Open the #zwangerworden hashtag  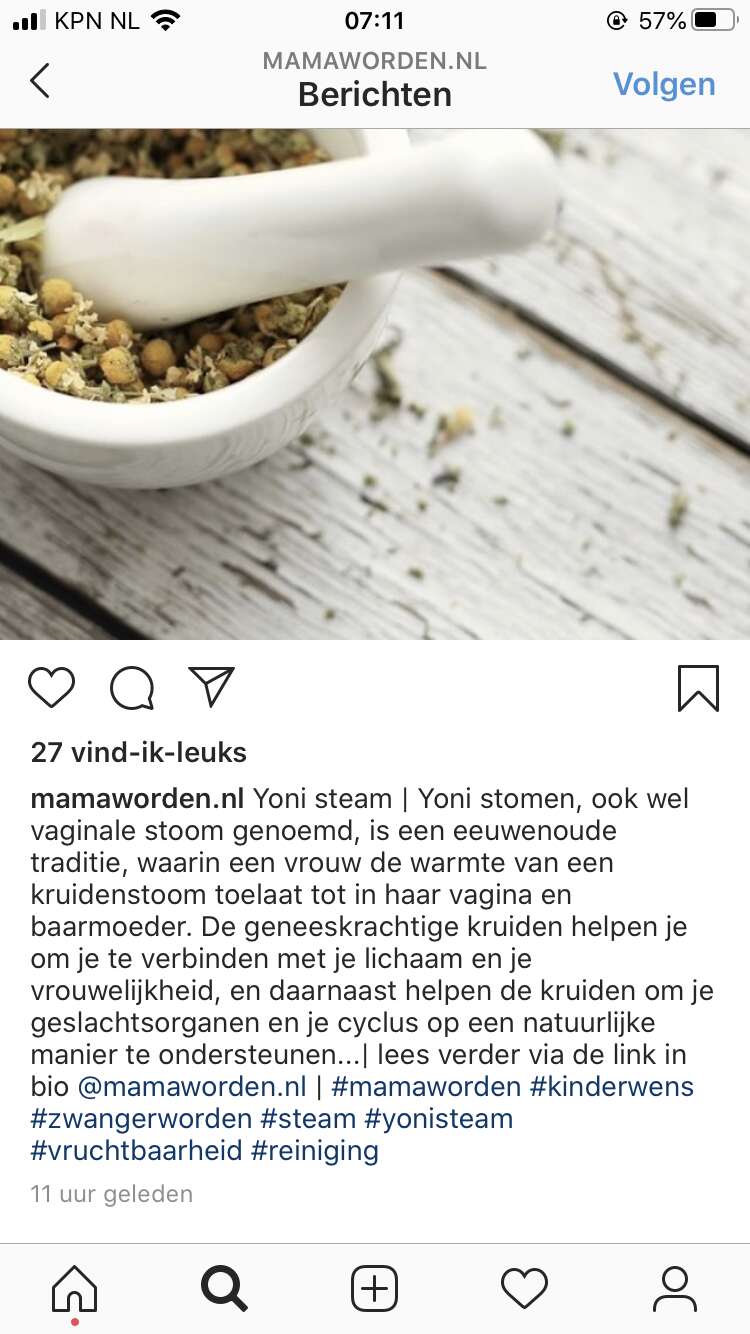pyautogui.click(x=141, y=1118)
